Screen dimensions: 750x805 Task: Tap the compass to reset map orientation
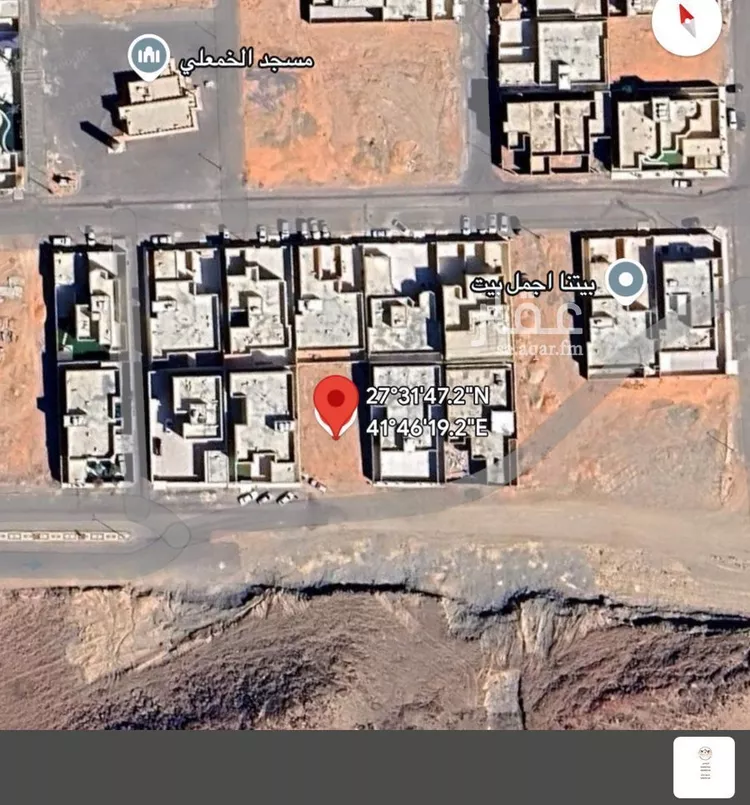coord(687,20)
